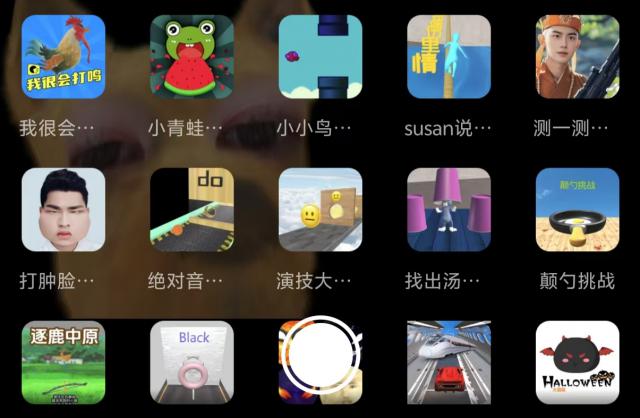
Task: Select the 绝对音 effect
Action: click(x=191, y=210)
